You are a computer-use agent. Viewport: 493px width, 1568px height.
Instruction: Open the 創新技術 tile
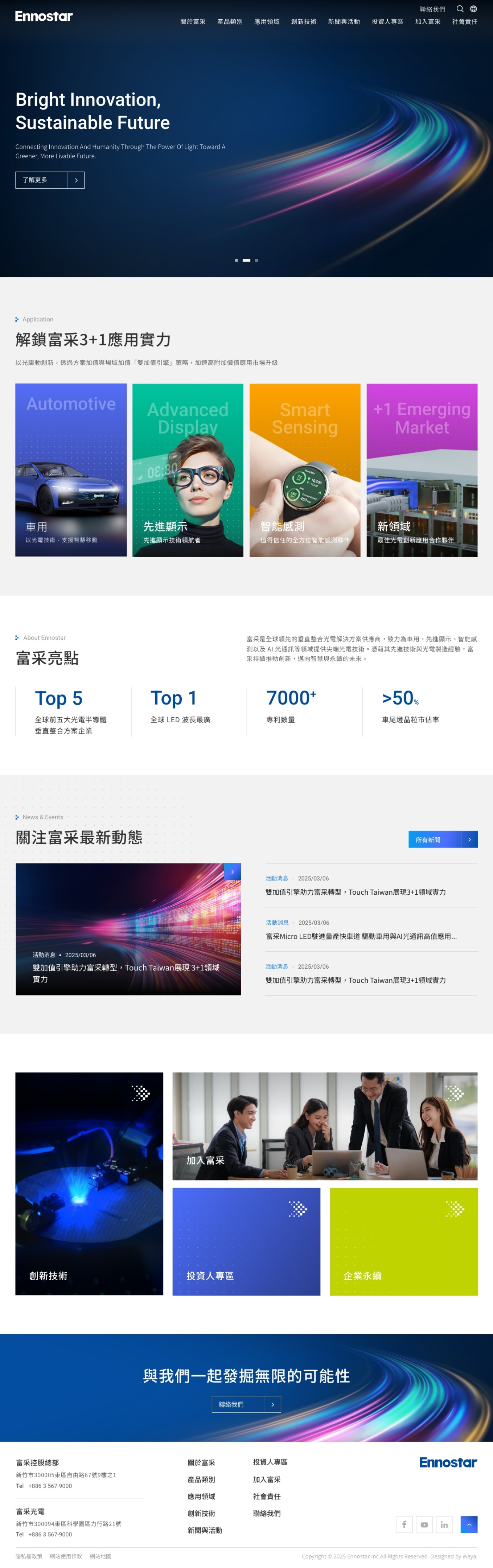(89, 1183)
